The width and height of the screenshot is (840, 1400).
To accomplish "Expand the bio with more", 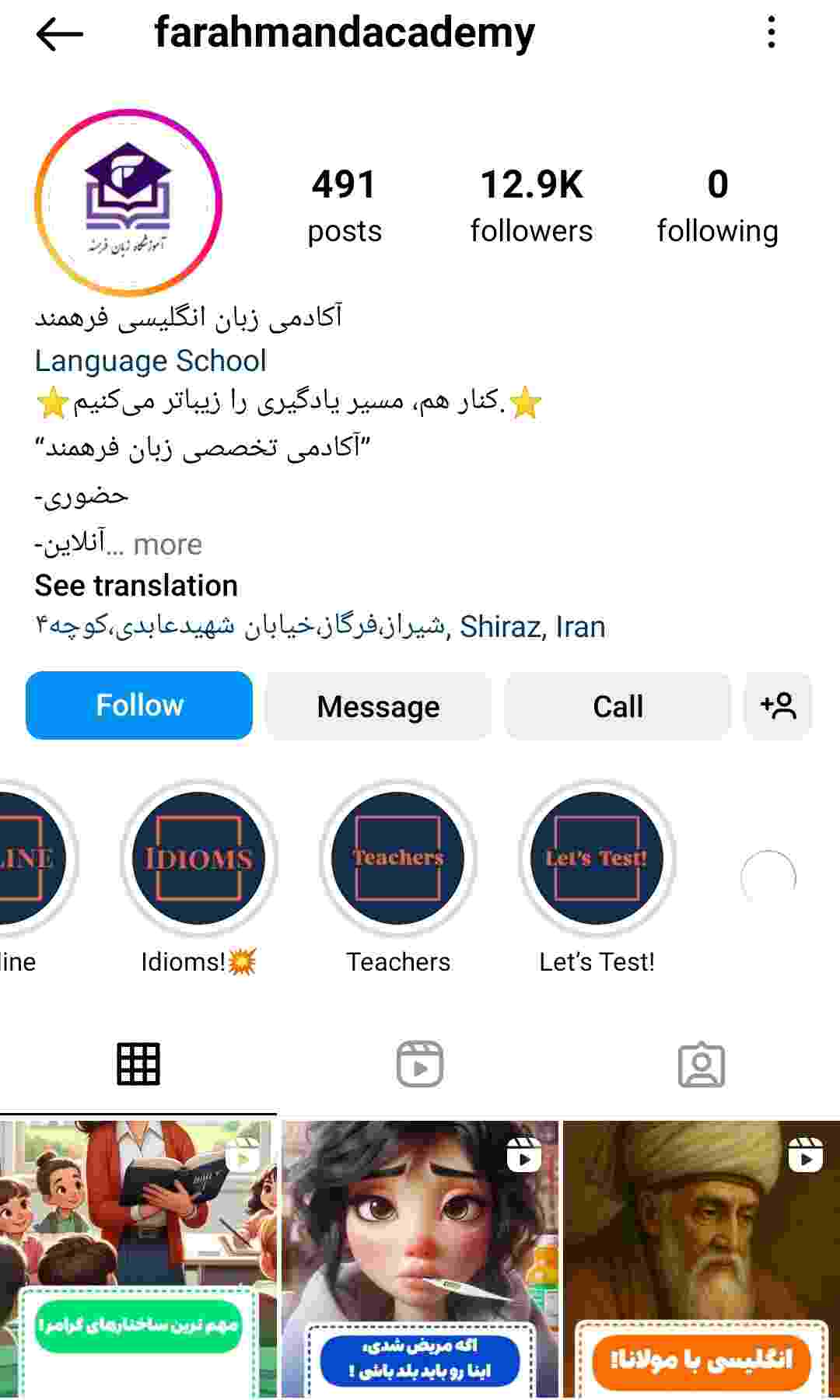I will coord(167,544).
